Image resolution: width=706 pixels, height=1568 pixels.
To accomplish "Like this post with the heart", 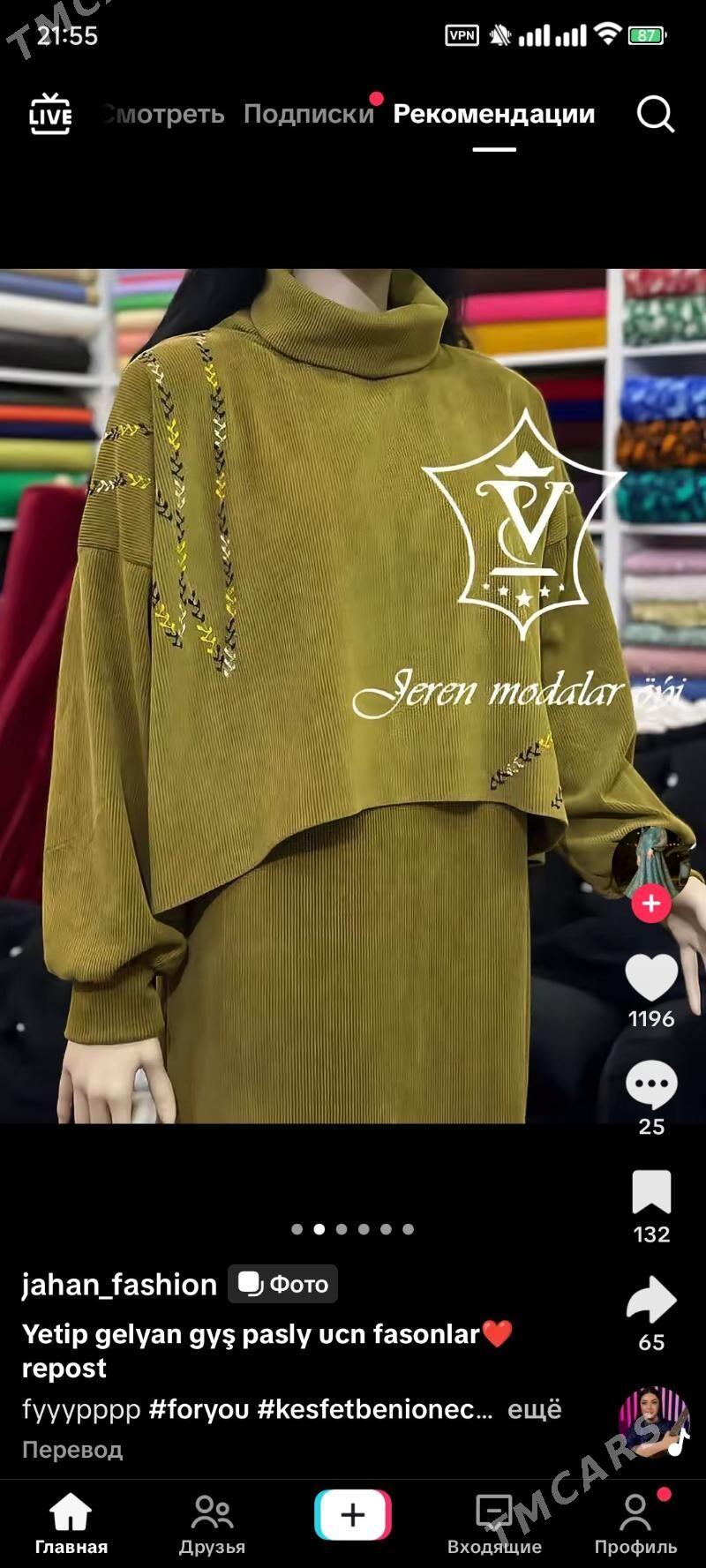I will (651, 978).
